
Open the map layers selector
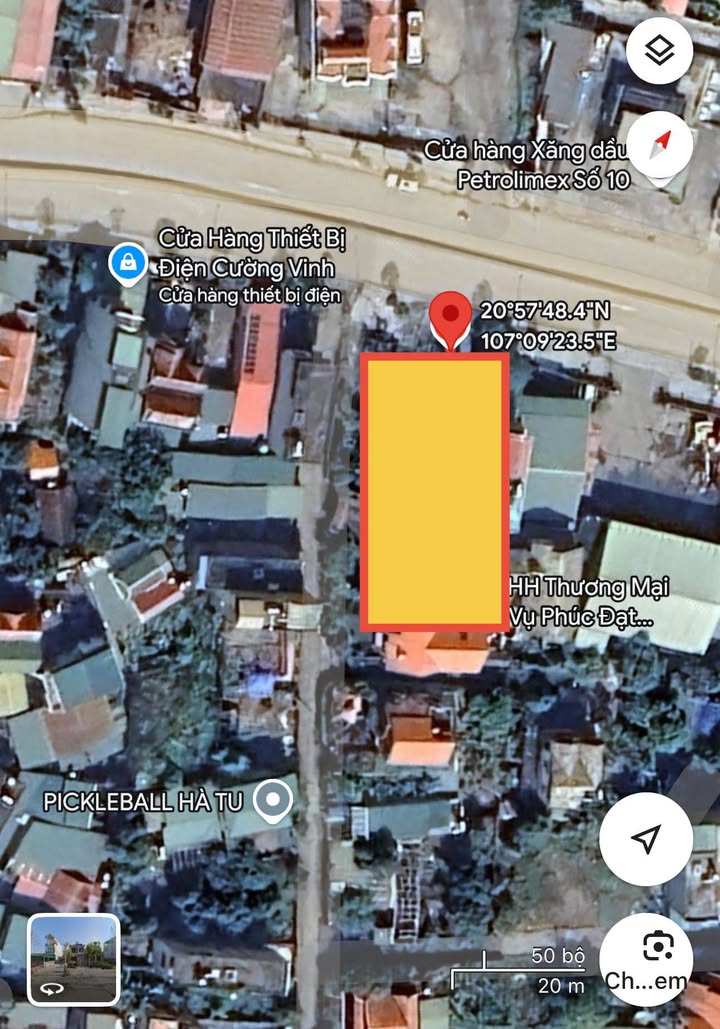[x=659, y=50]
